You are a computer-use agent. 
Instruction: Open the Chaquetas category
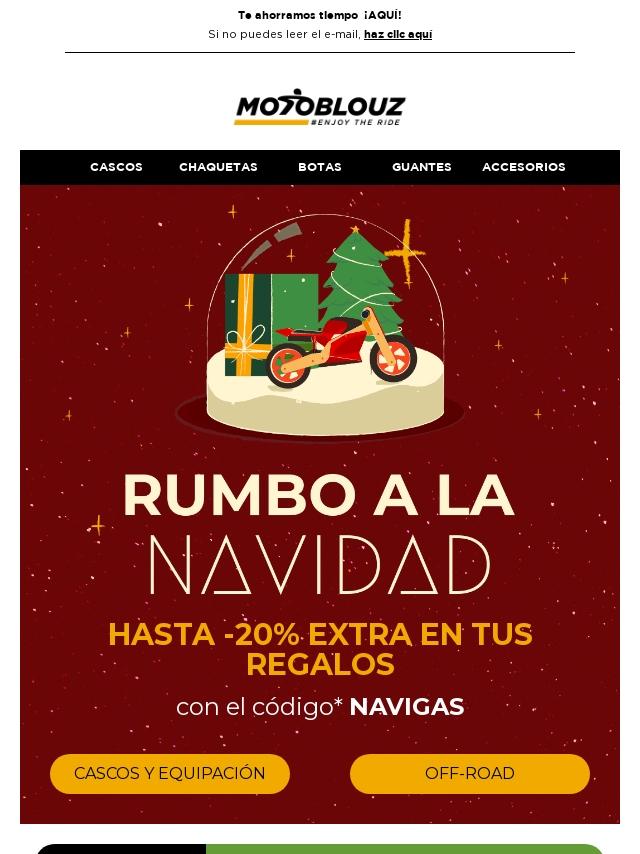(x=218, y=167)
